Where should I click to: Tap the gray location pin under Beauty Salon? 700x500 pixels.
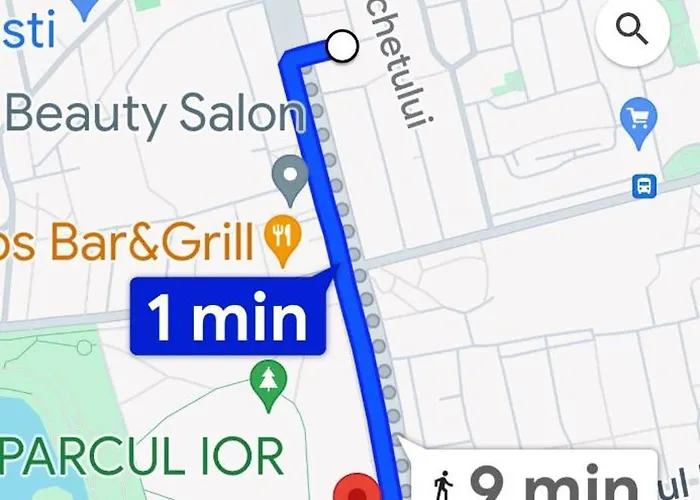coord(291,177)
